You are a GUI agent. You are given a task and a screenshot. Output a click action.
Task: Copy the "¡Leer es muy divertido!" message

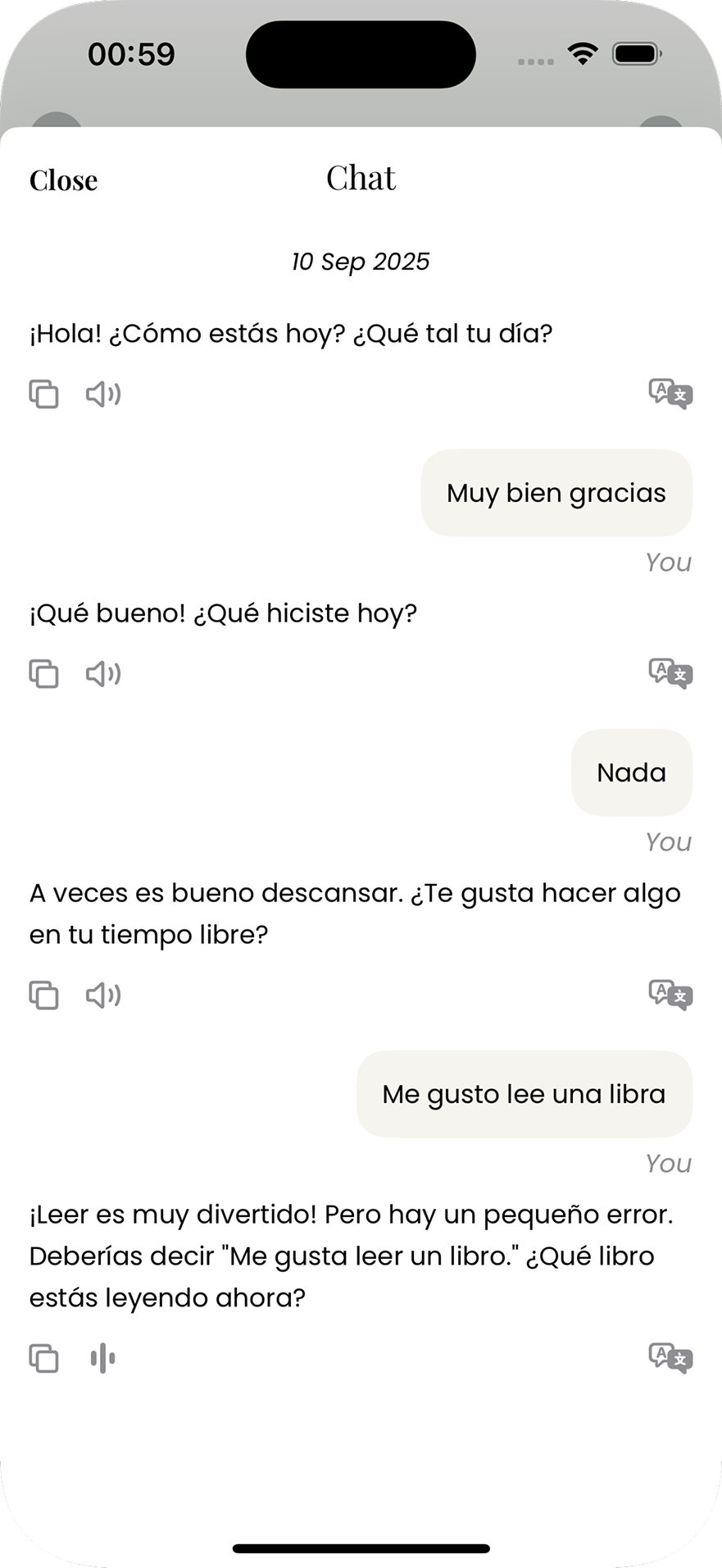(x=44, y=1359)
